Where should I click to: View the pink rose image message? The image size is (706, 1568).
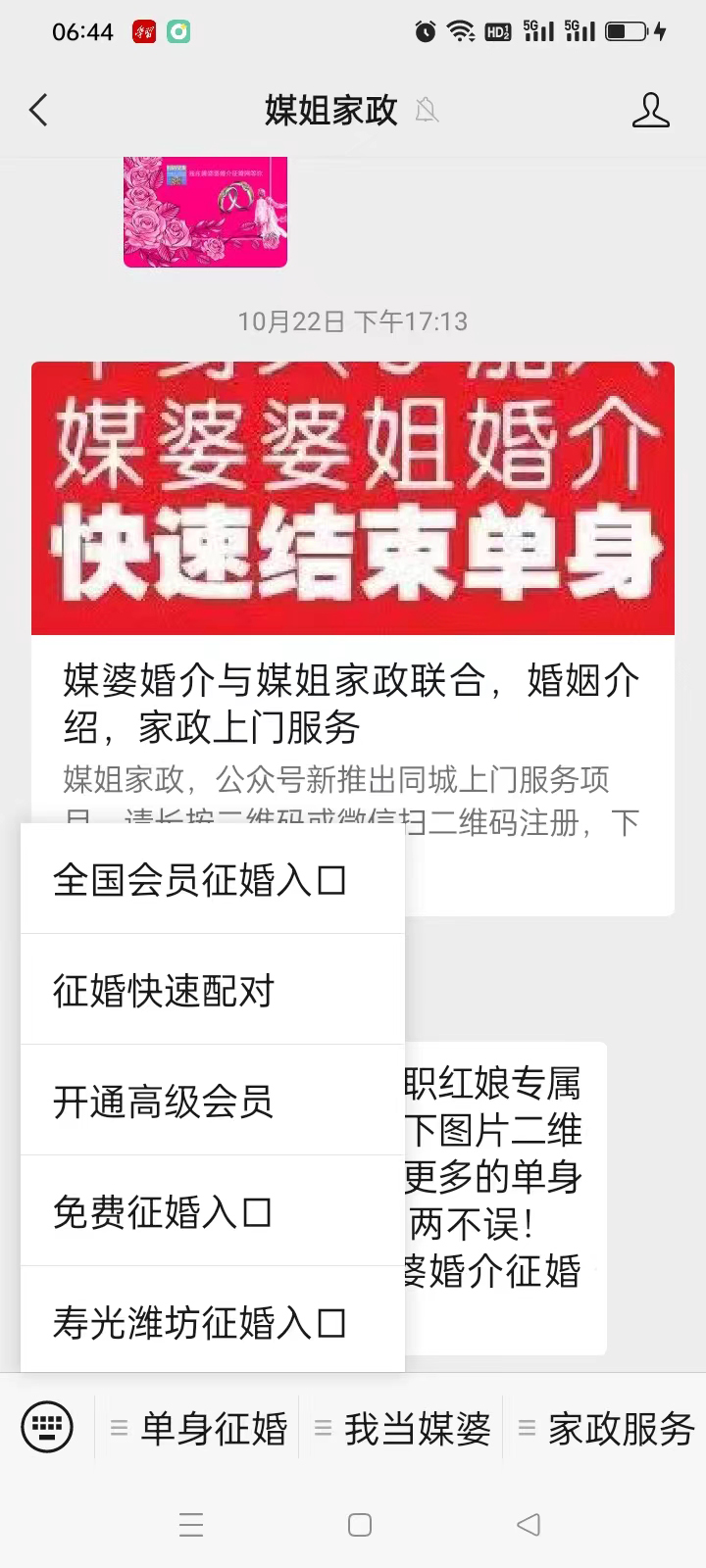pyautogui.click(x=205, y=212)
